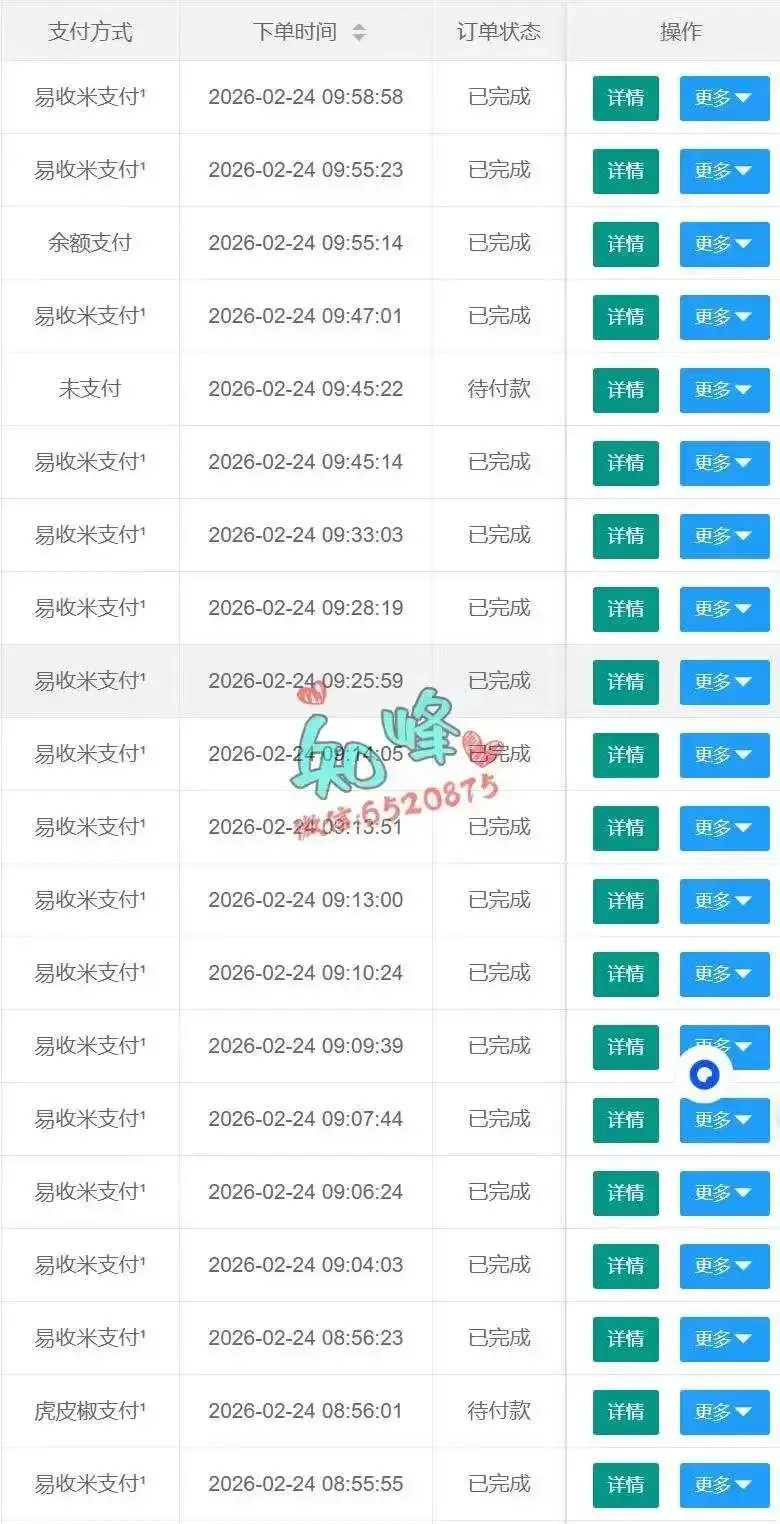780x1524 pixels.
Task: View 详情 of the 余额支付 order
Action: (625, 244)
